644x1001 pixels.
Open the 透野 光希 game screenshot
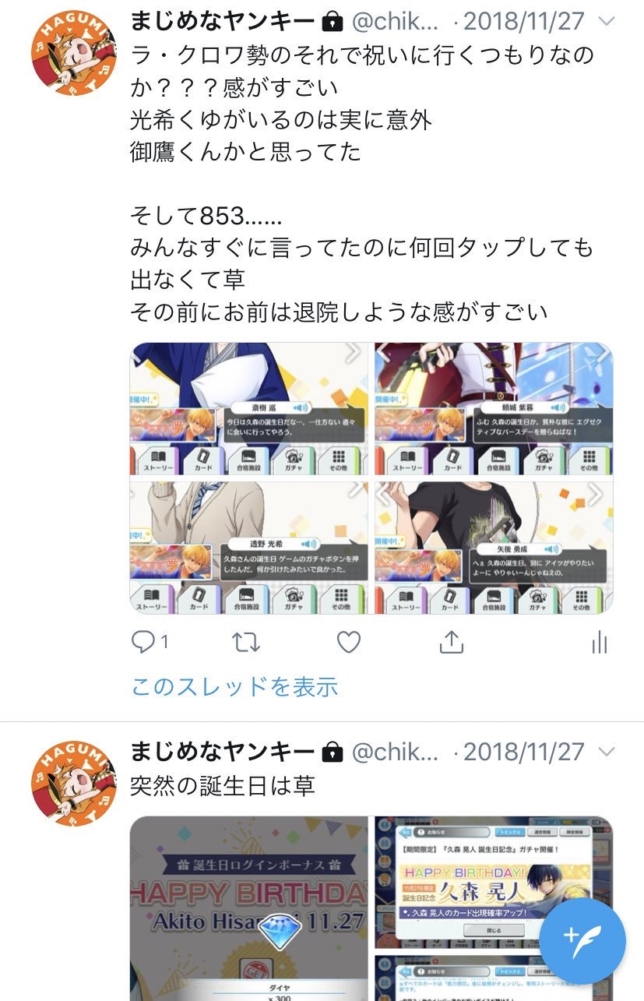tap(249, 547)
